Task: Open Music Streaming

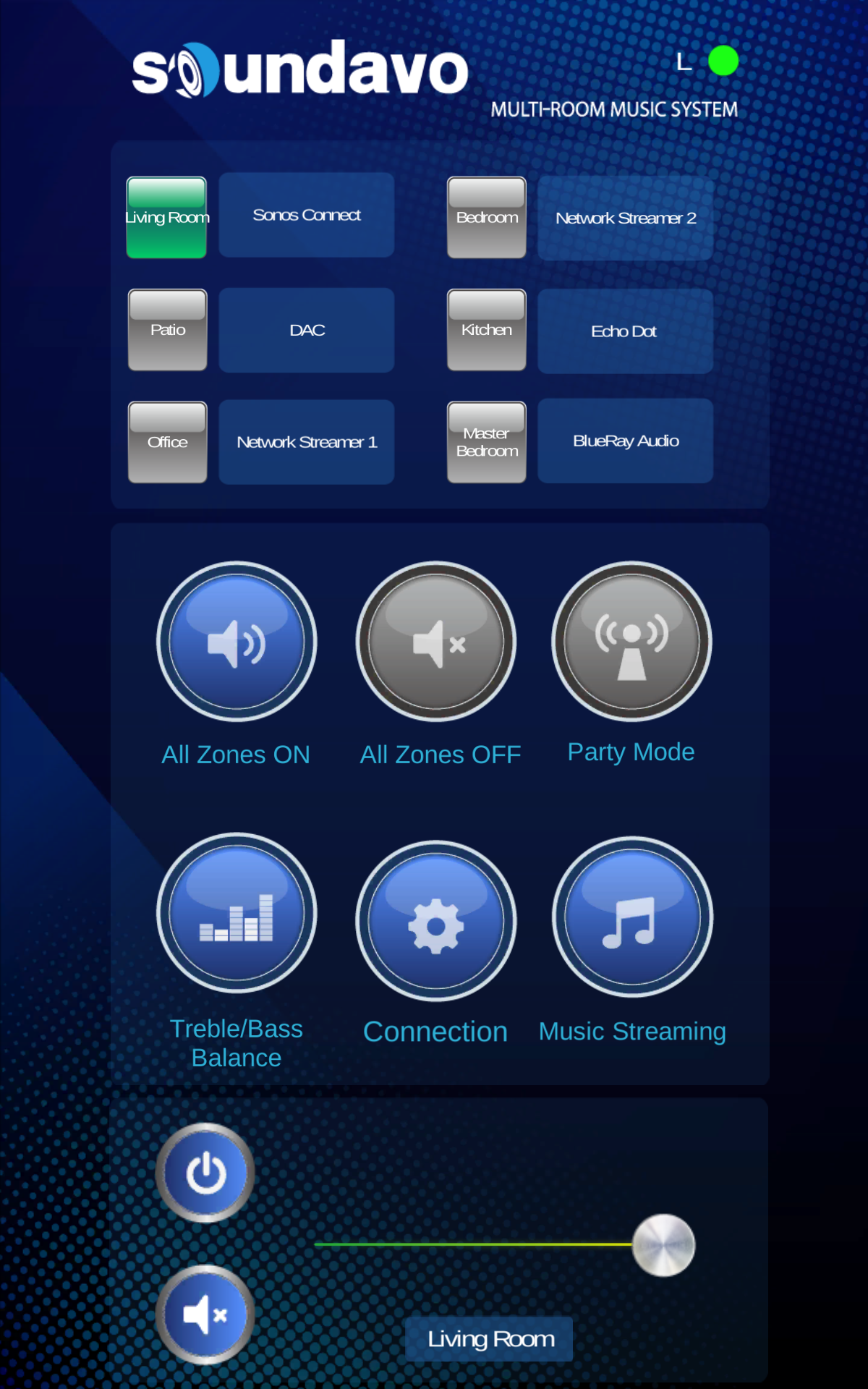Action: click(633, 917)
